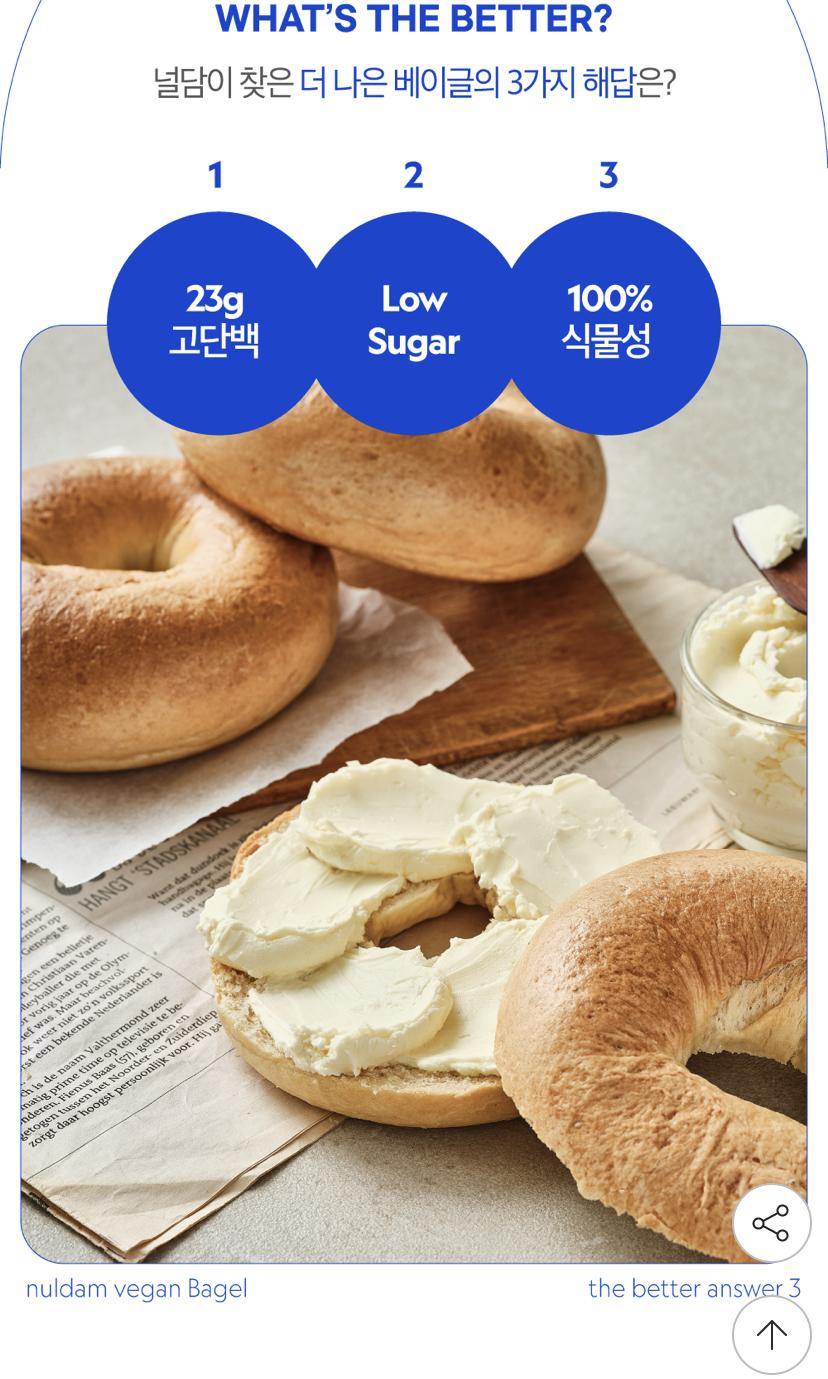Jump back to the top of the page
This screenshot has width=828, height=1379.
[x=770, y=1334]
